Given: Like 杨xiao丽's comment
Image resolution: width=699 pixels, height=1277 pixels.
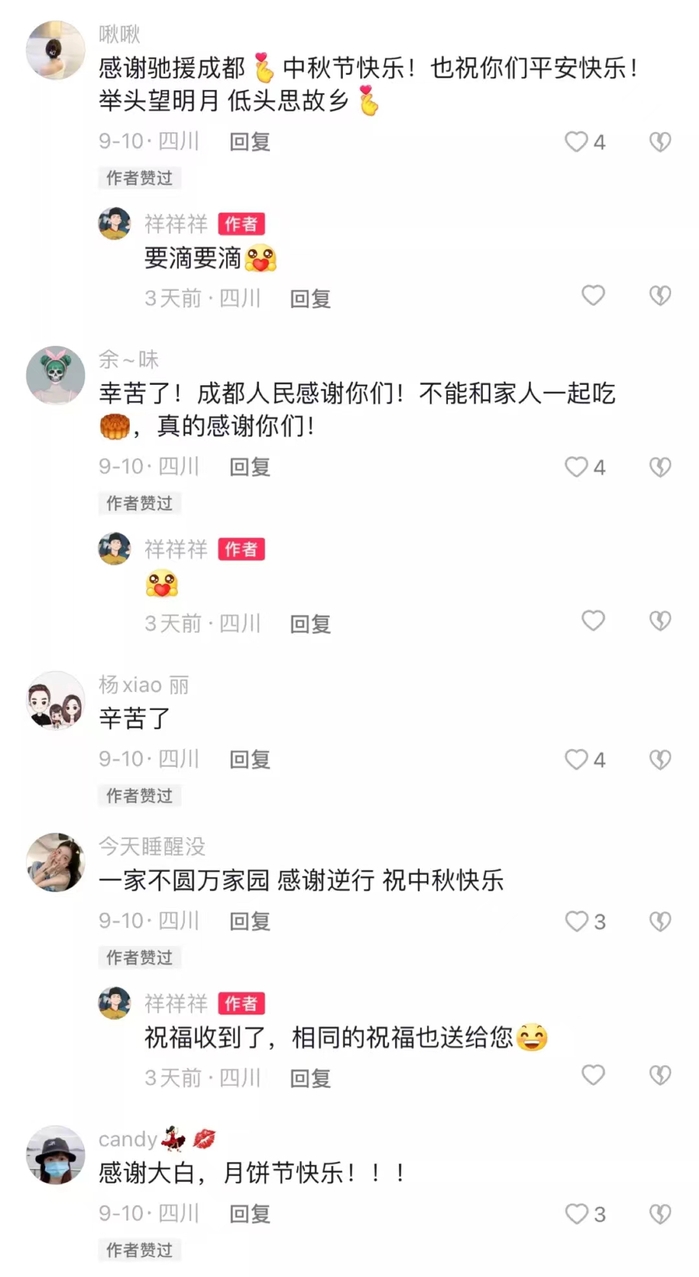Looking at the screenshot, I should click(x=577, y=760).
